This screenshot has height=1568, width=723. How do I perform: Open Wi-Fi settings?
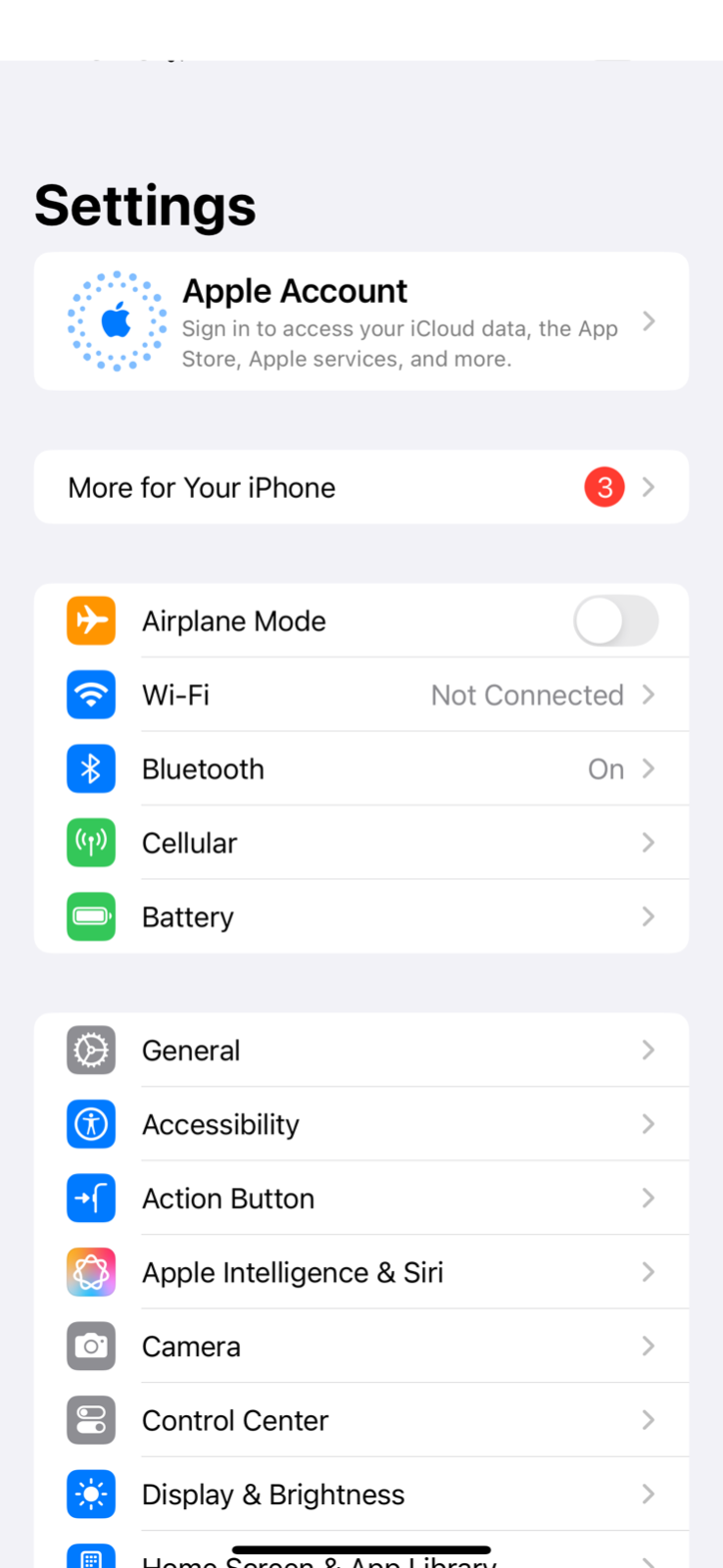(361, 695)
